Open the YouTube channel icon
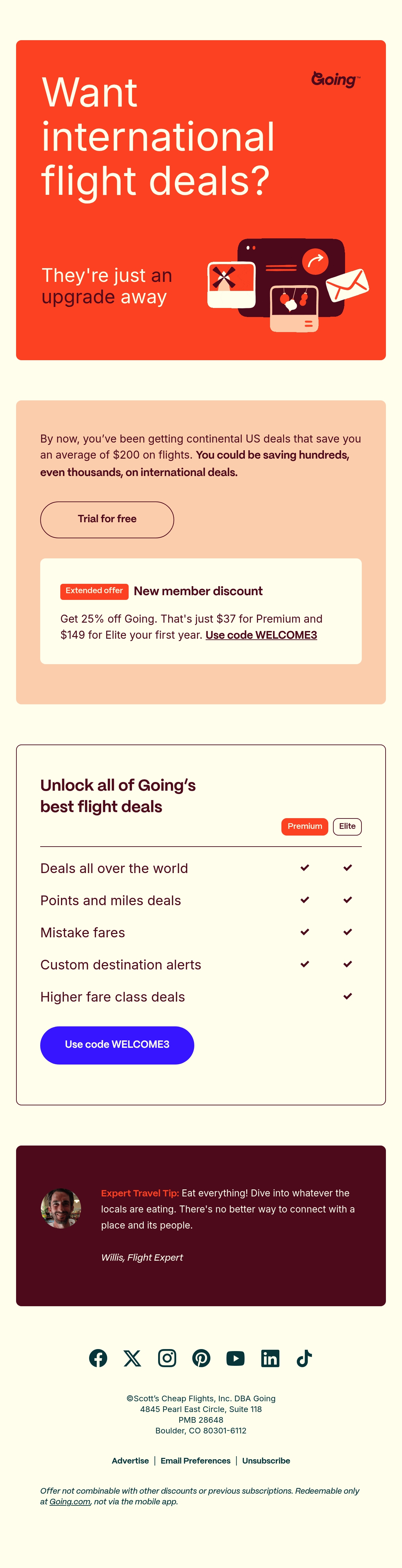This screenshot has height=1568, width=402. [x=236, y=1357]
